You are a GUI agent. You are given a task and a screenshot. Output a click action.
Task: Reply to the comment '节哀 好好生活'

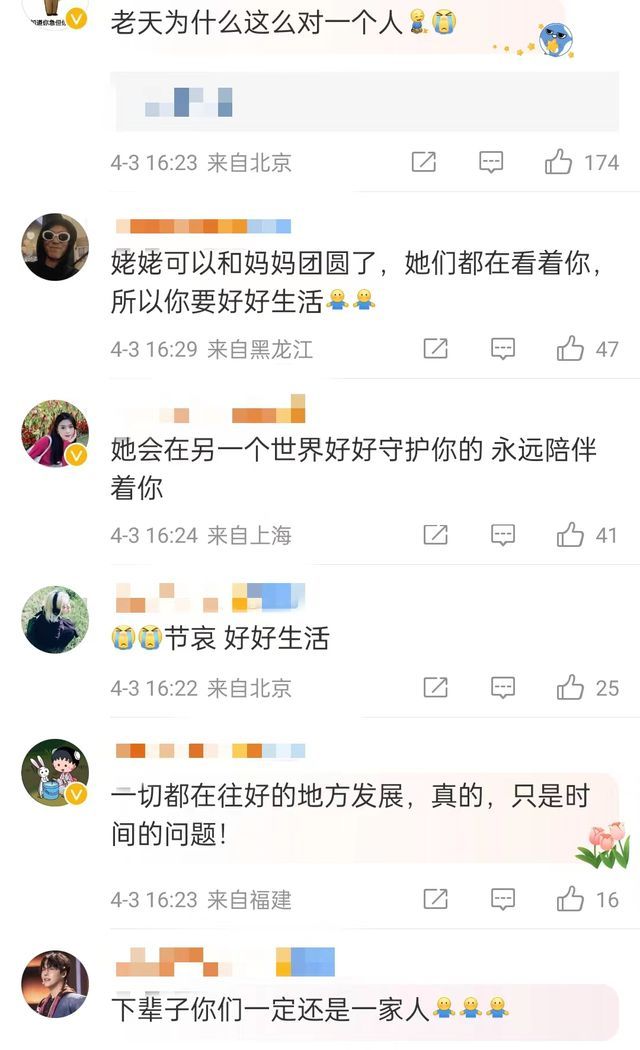pyautogui.click(x=502, y=687)
